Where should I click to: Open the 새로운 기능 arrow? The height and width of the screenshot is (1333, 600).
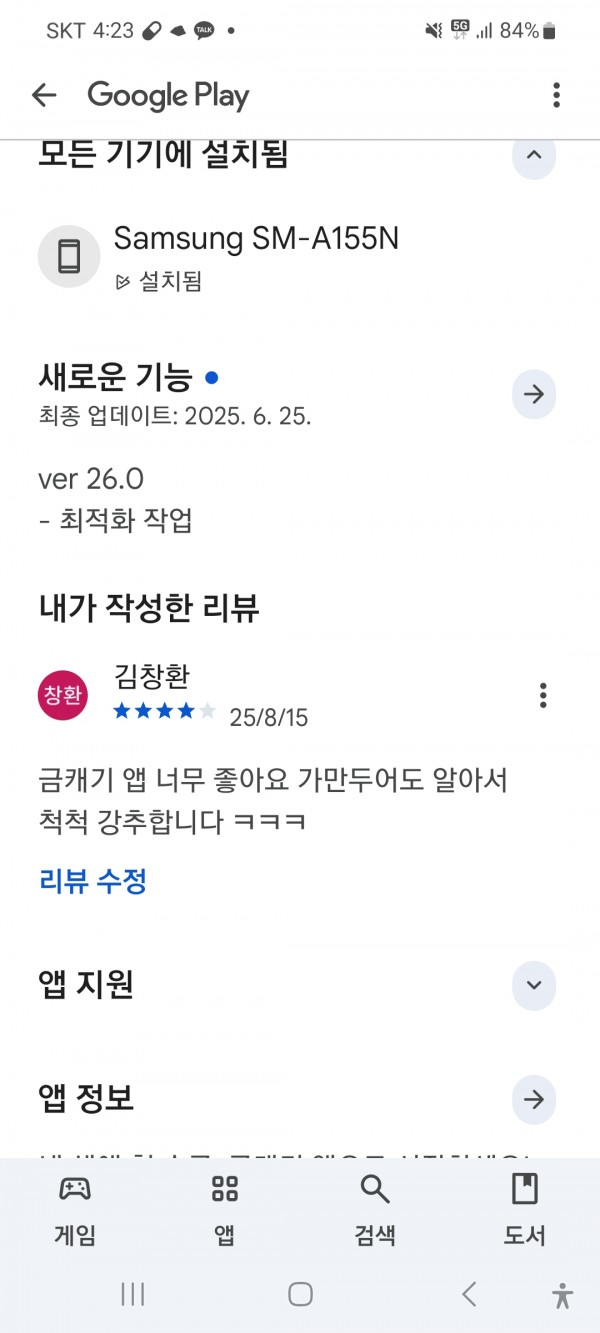[534, 394]
